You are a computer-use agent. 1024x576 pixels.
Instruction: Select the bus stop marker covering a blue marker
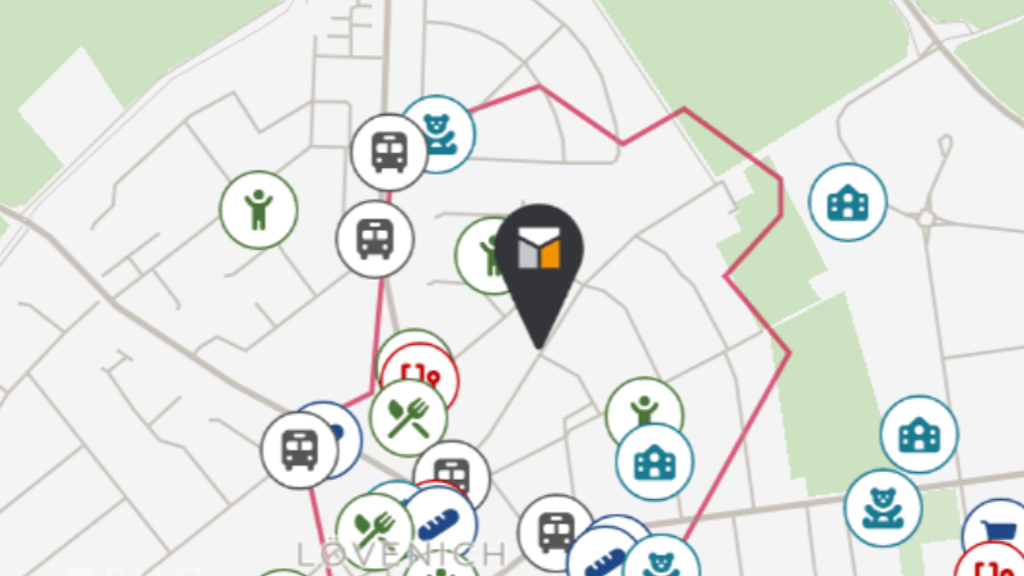[300, 450]
